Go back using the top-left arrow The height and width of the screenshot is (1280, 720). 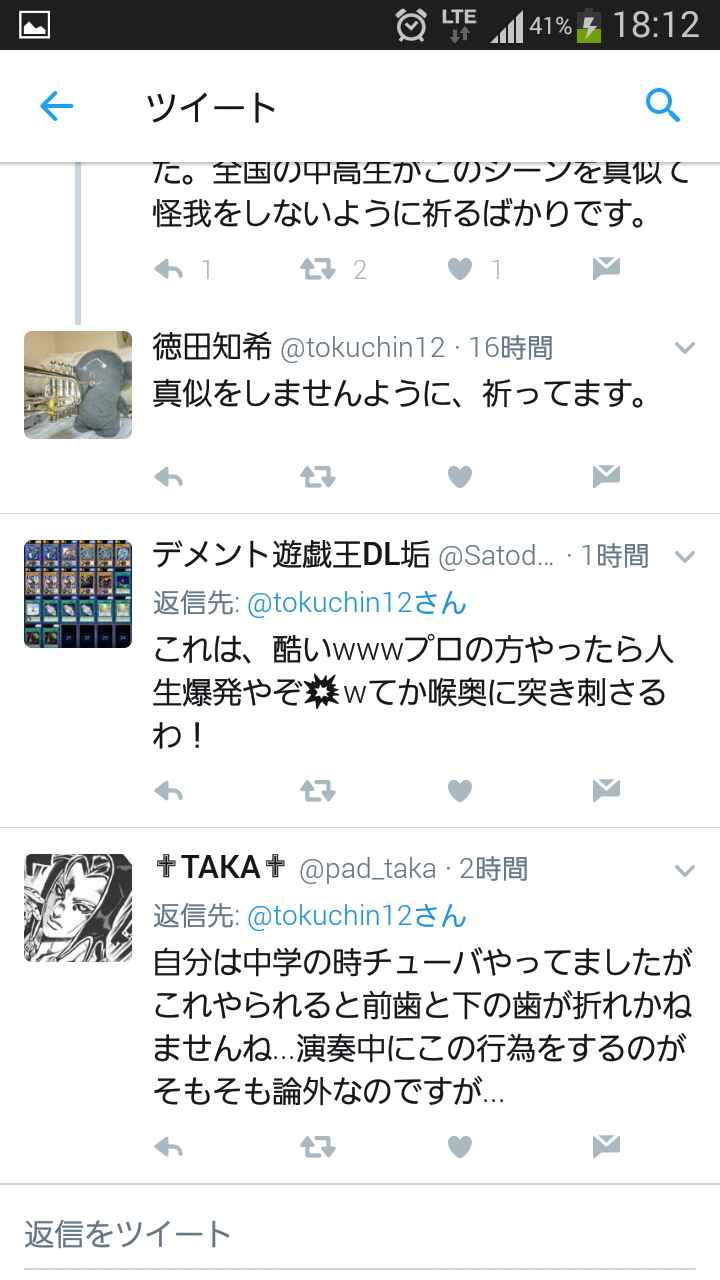click(x=57, y=106)
